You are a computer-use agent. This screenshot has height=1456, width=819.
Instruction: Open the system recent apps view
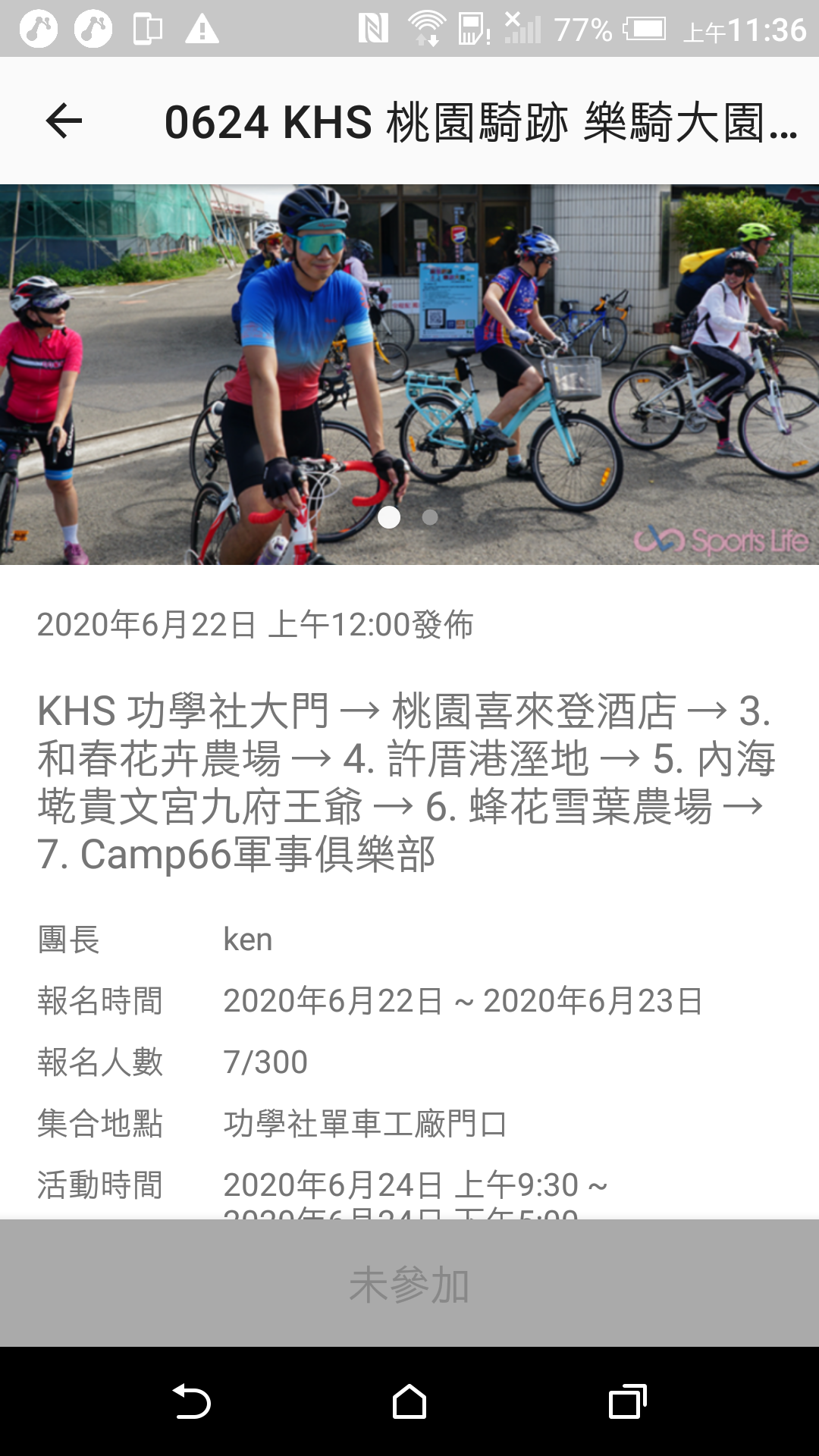point(627,1401)
